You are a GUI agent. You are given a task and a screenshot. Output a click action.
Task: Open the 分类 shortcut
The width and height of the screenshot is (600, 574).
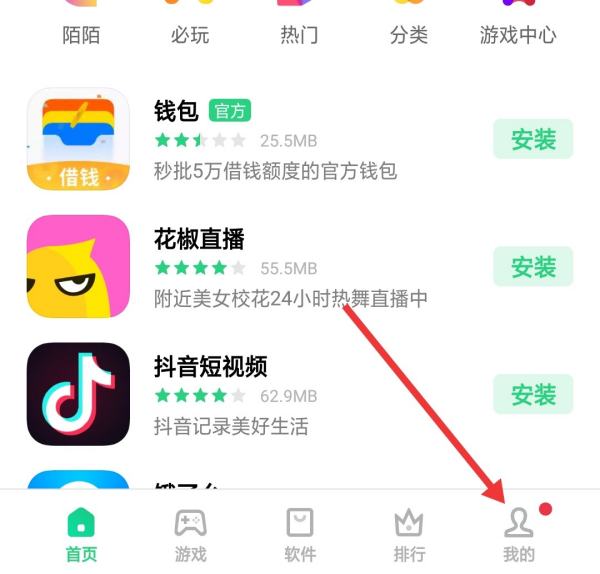(x=408, y=30)
